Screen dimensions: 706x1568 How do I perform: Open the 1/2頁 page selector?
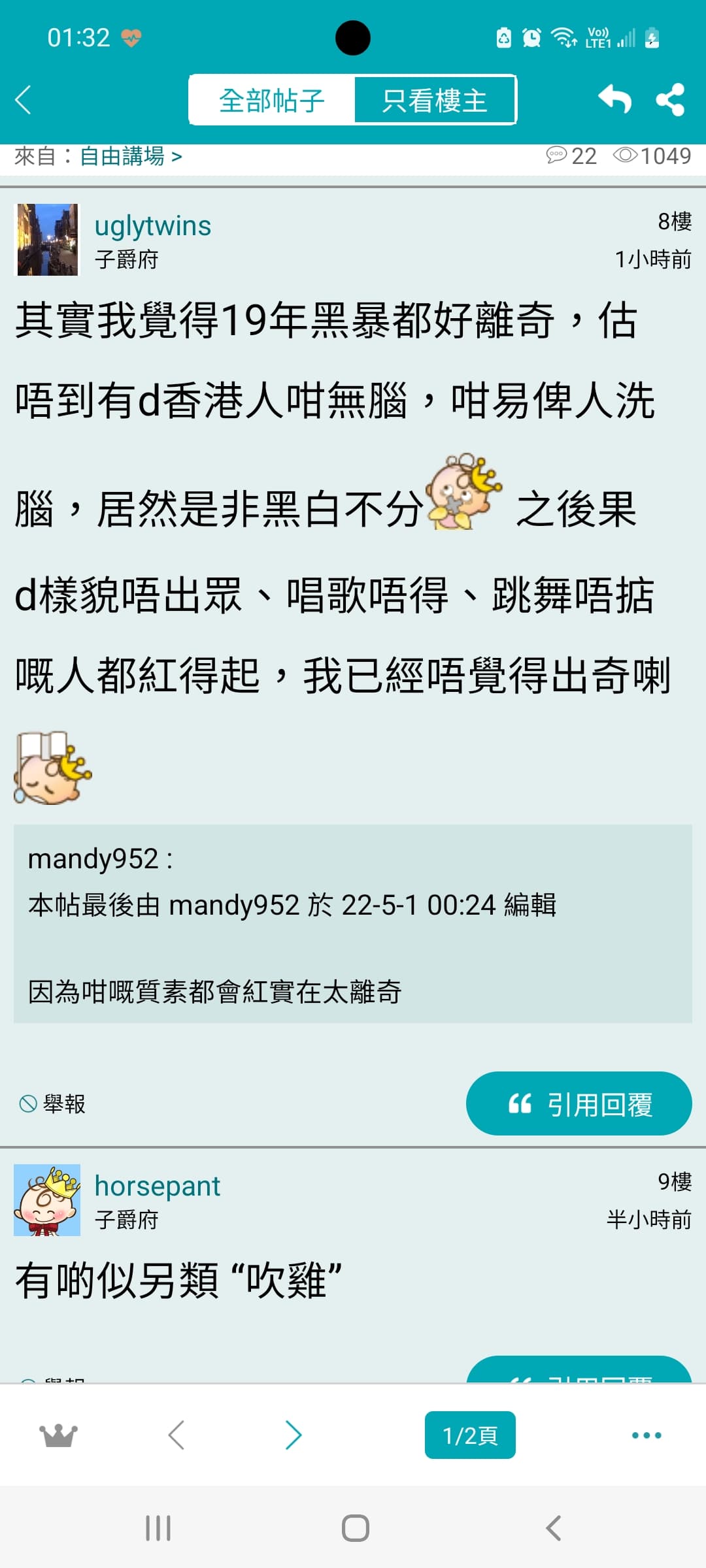470,1435
